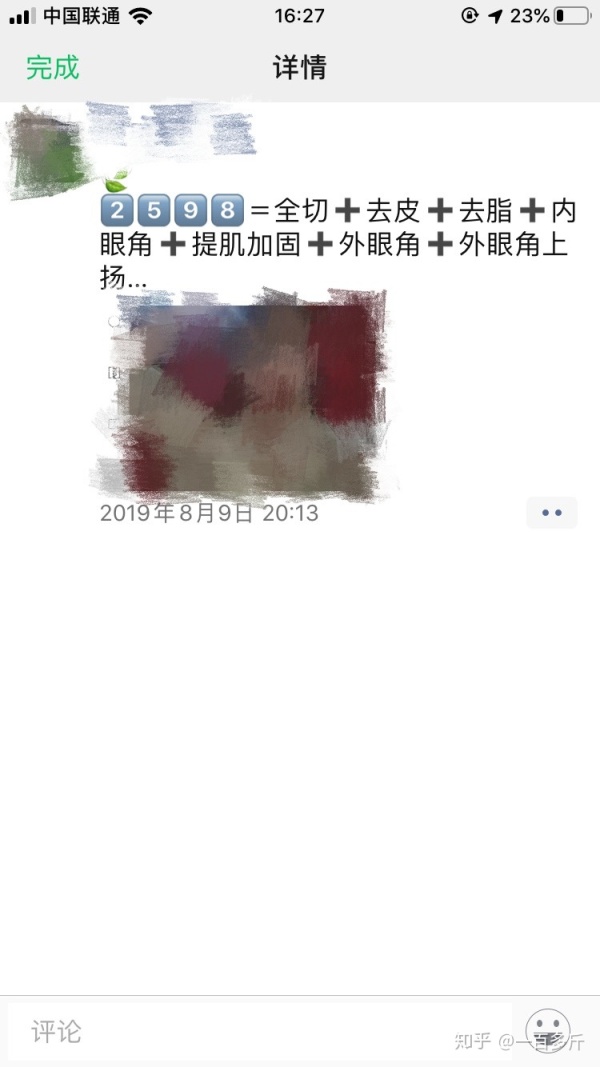This screenshot has width=600, height=1067.
Task: Open the two-dot like/comment menu
Action: click(552, 512)
